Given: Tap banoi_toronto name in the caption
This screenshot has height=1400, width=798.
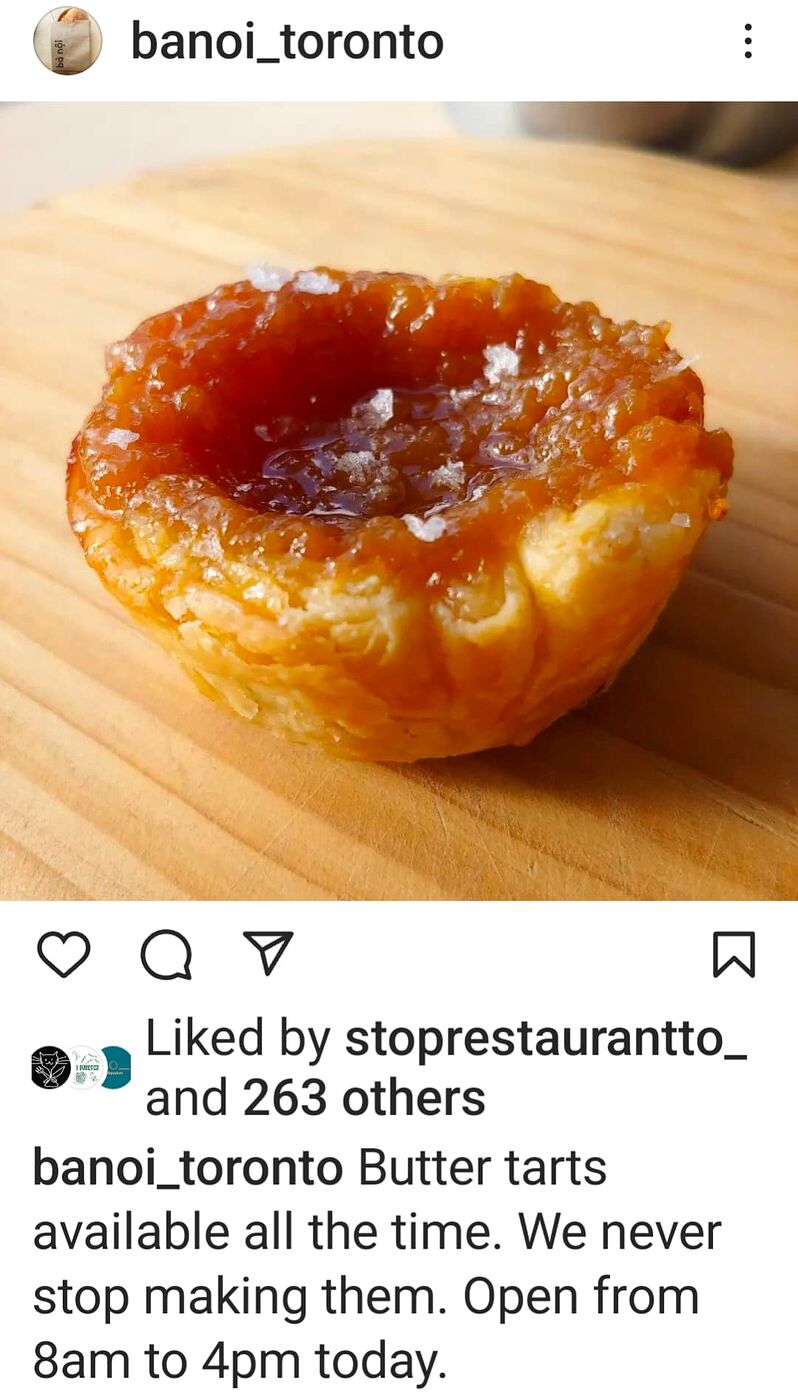Looking at the screenshot, I should click(x=188, y=1168).
